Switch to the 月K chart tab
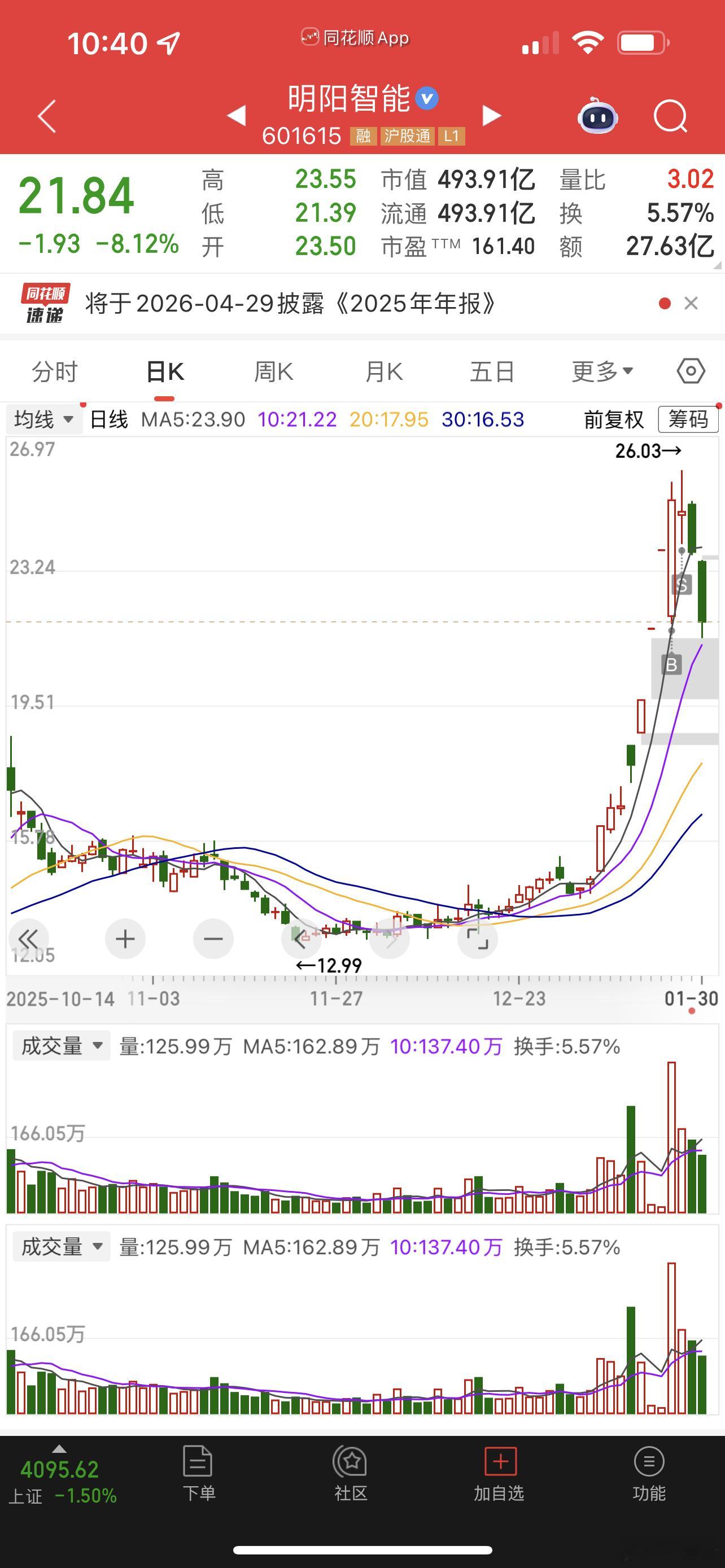 [383, 371]
